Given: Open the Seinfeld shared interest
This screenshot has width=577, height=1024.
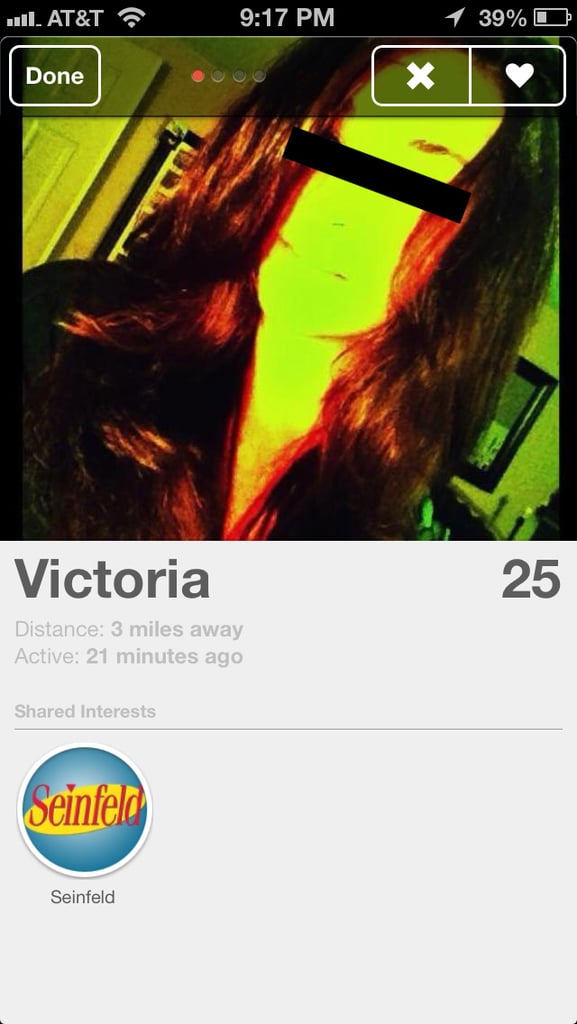Looking at the screenshot, I should (x=84, y=810).
